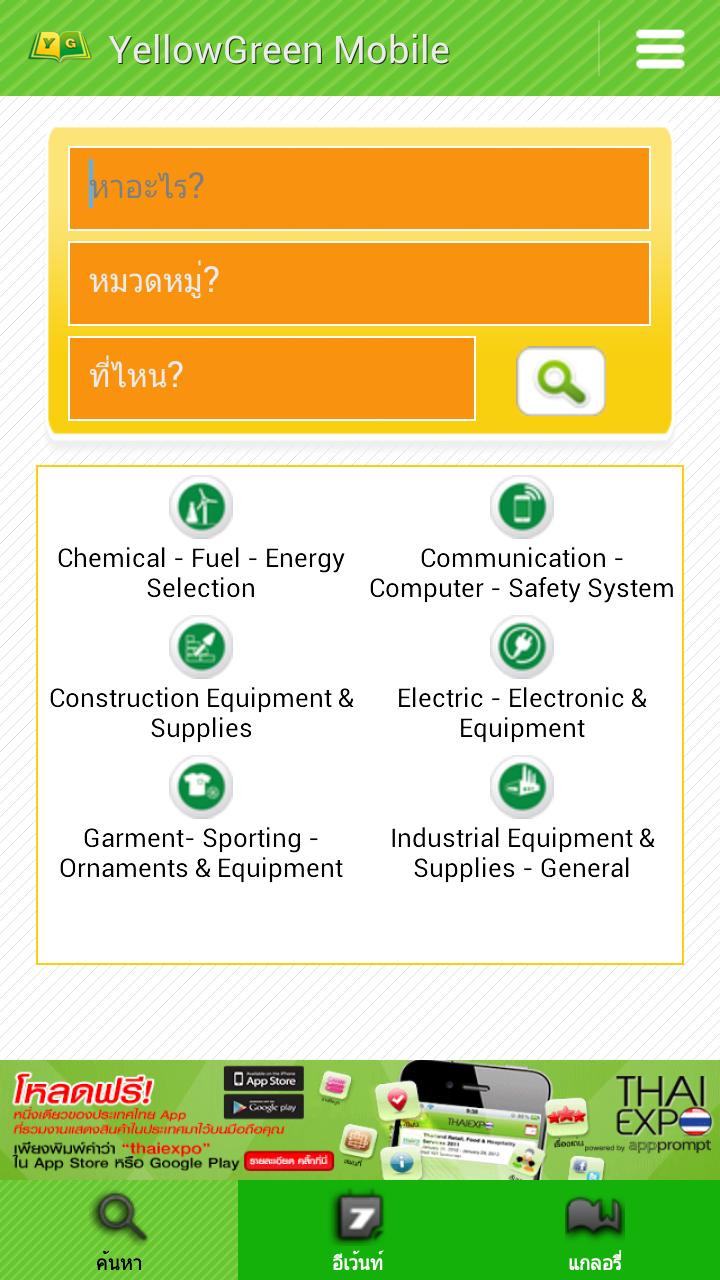Select the ที่ไหน? location field
Screen dimensions: 720x1280
click(x=270, y=377)
